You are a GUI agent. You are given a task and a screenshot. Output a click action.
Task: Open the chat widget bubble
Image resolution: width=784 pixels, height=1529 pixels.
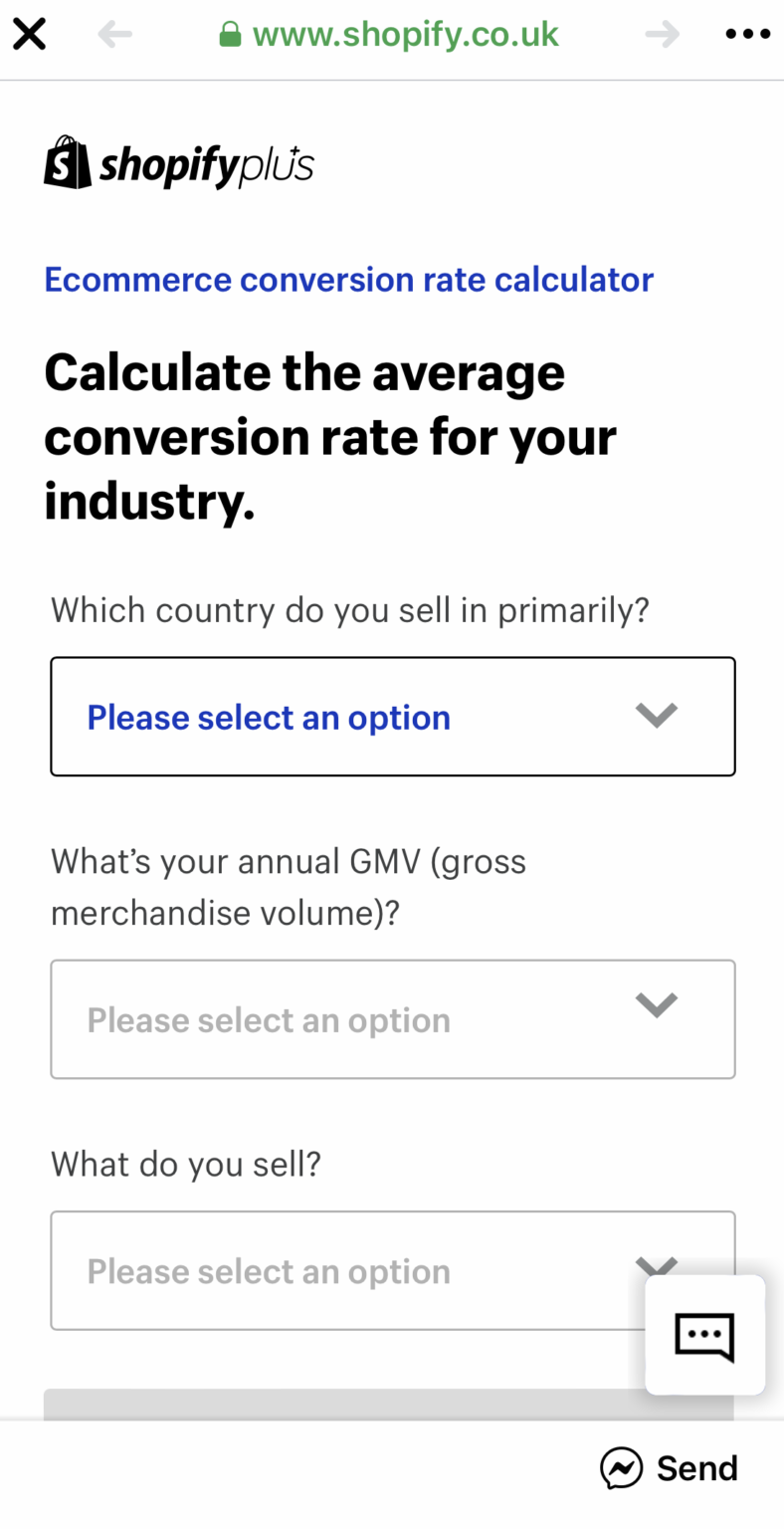click(x=704, y=1336)
